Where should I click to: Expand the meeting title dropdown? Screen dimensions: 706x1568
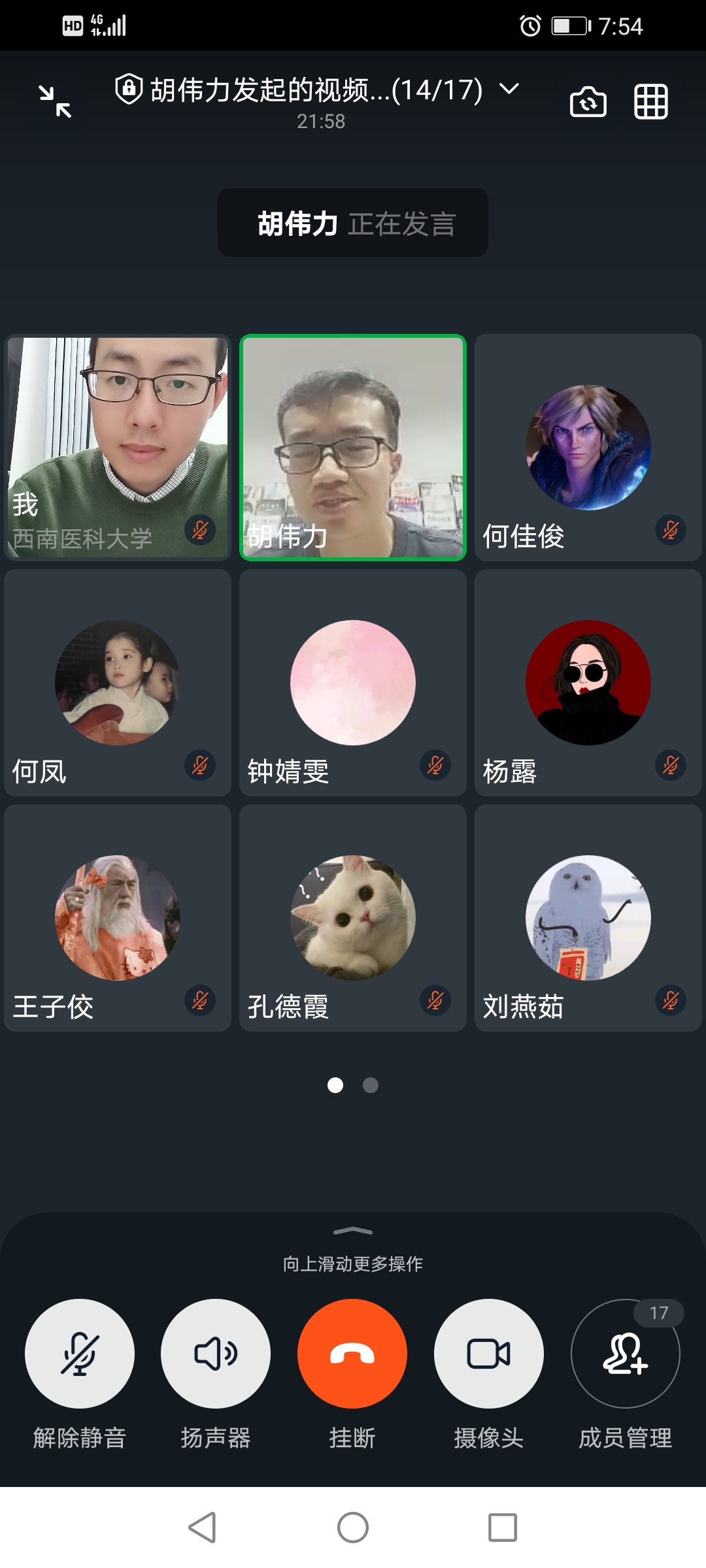coord(509,89)
